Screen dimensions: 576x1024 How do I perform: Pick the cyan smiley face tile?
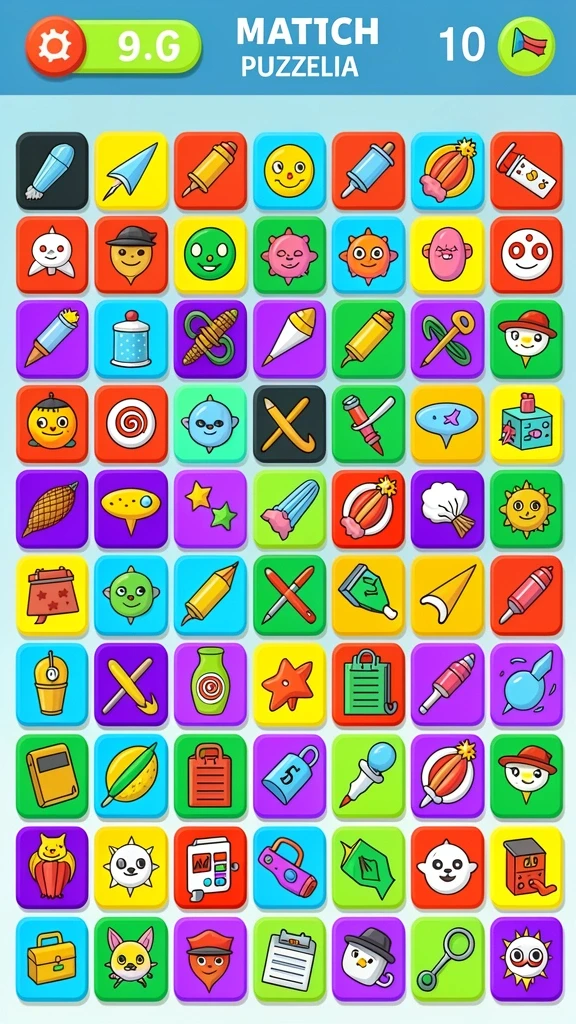[x=289, y=171]
